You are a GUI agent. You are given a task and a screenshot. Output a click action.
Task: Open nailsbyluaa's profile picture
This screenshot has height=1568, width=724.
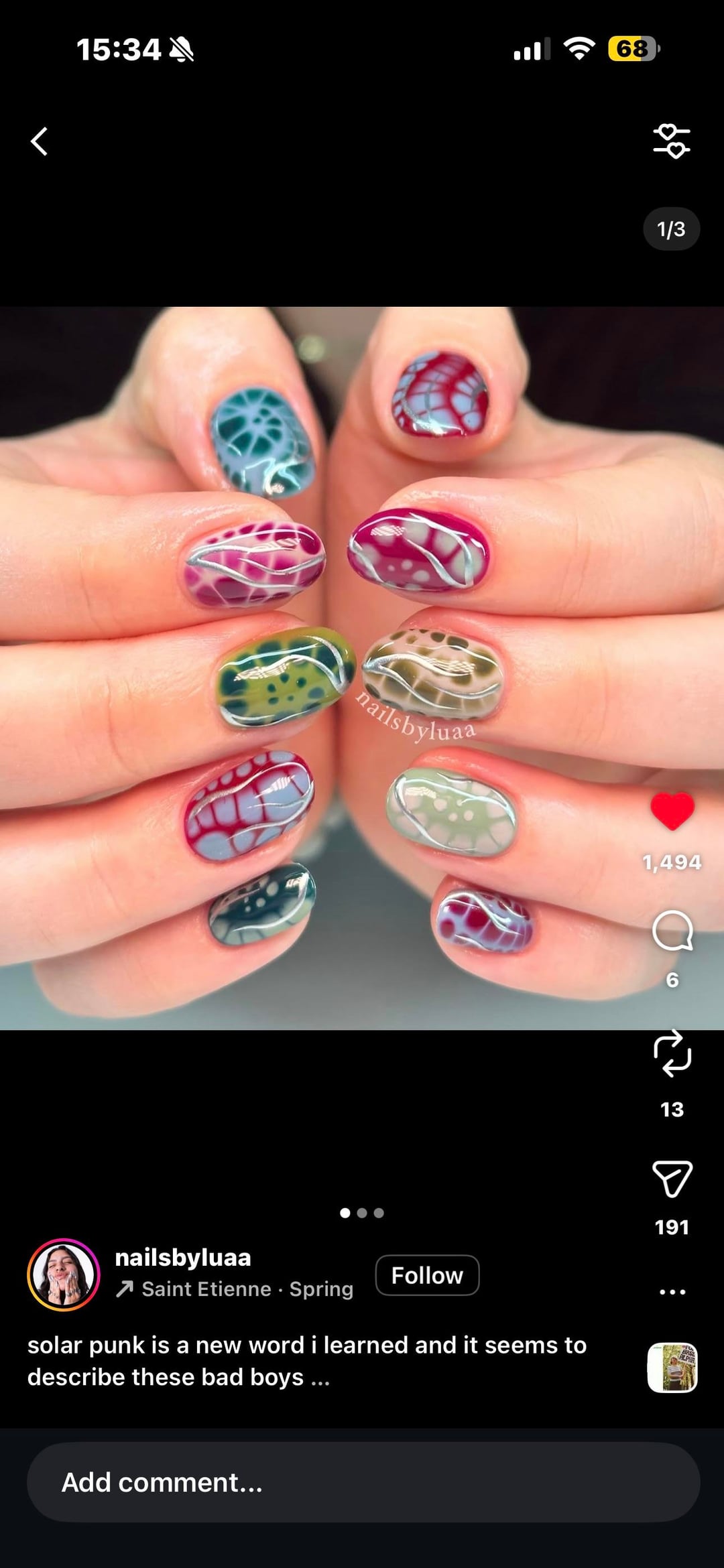(64, 1275)
